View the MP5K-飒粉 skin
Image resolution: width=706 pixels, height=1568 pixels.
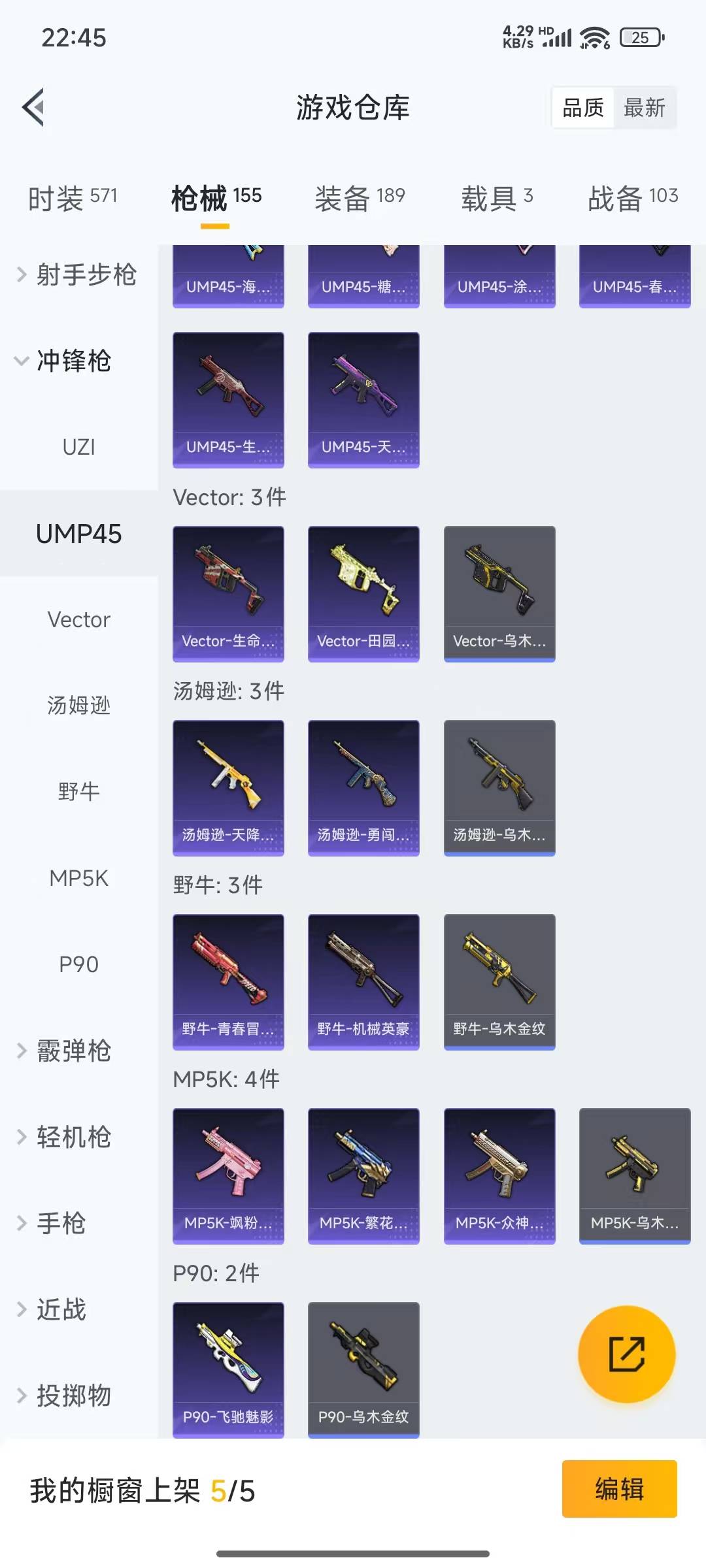(228, 1175)
